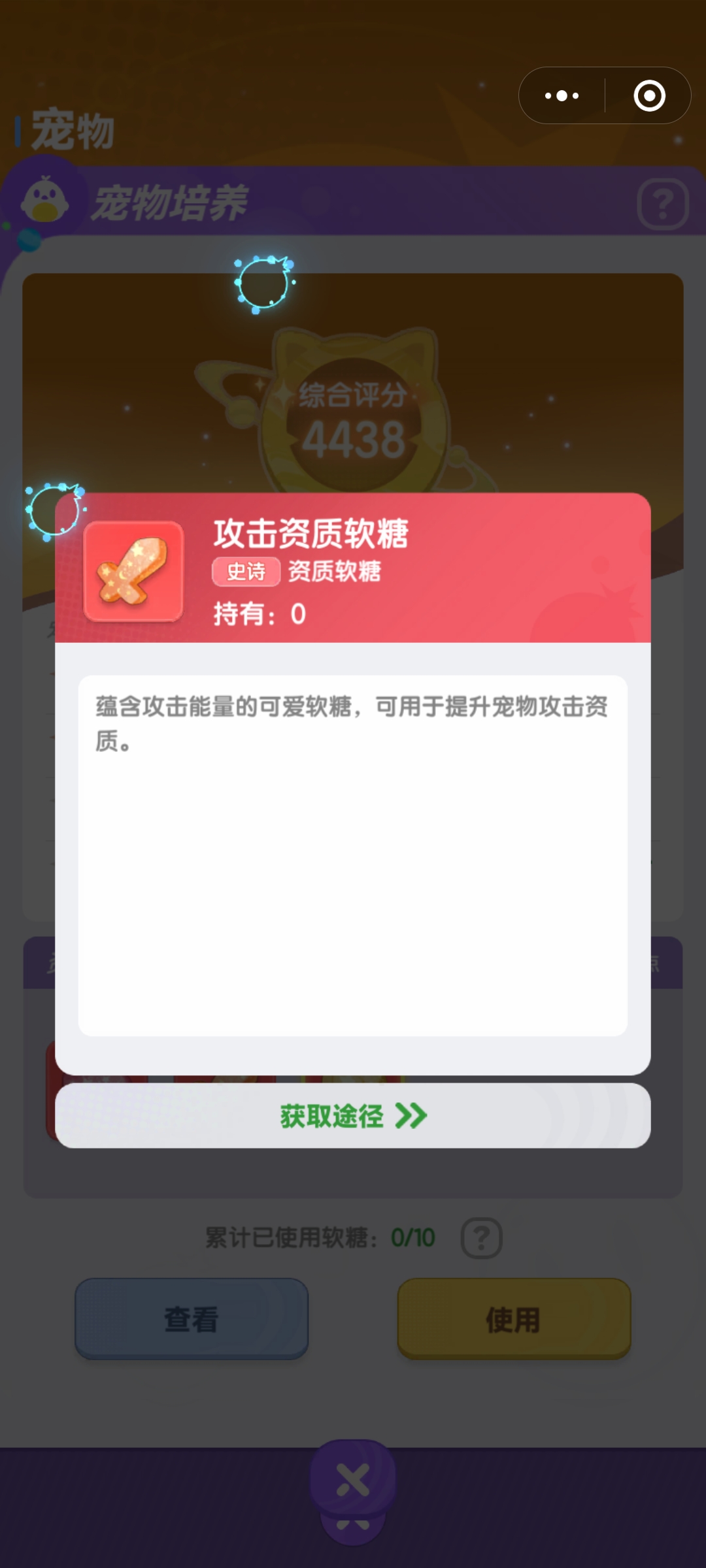Tap the 使用 button
Screen dimensions: 706x1568
pyautogui.click(x=514, y=1319)
